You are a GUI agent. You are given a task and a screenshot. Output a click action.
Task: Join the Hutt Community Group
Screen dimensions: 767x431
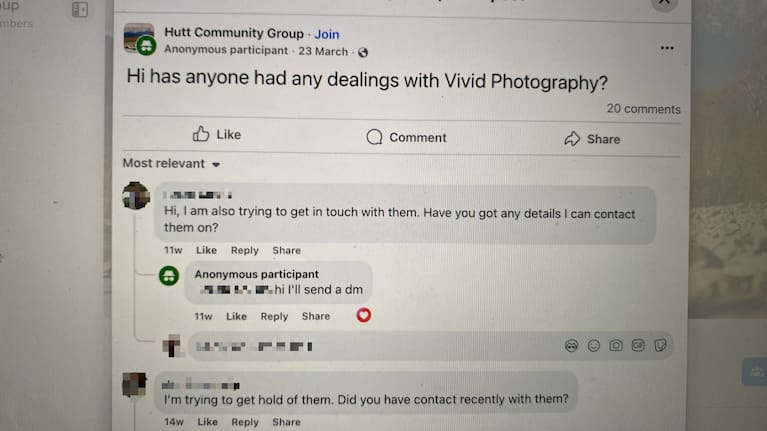(x=327, y=33)
